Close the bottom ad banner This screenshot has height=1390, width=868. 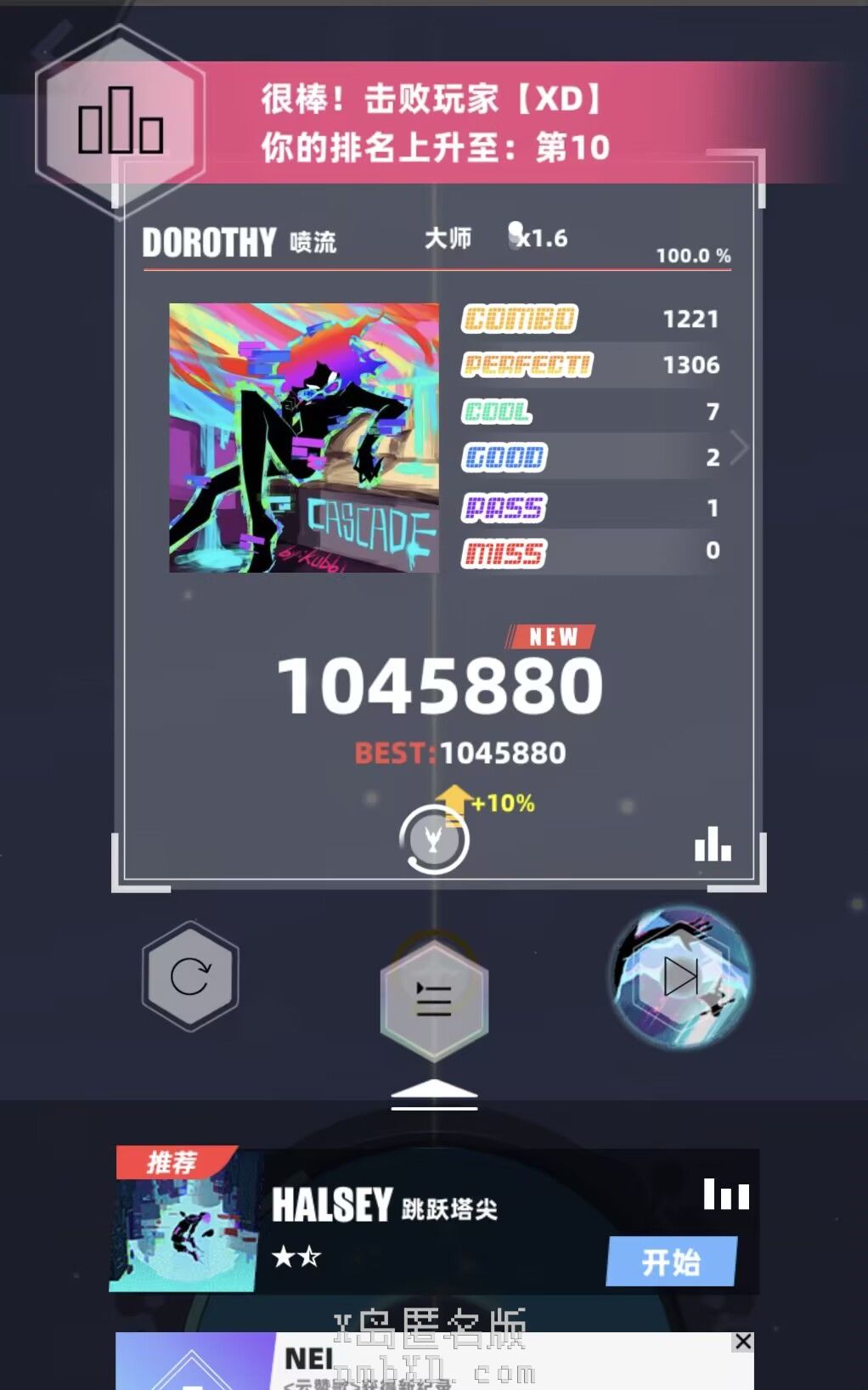(743, 1342)
